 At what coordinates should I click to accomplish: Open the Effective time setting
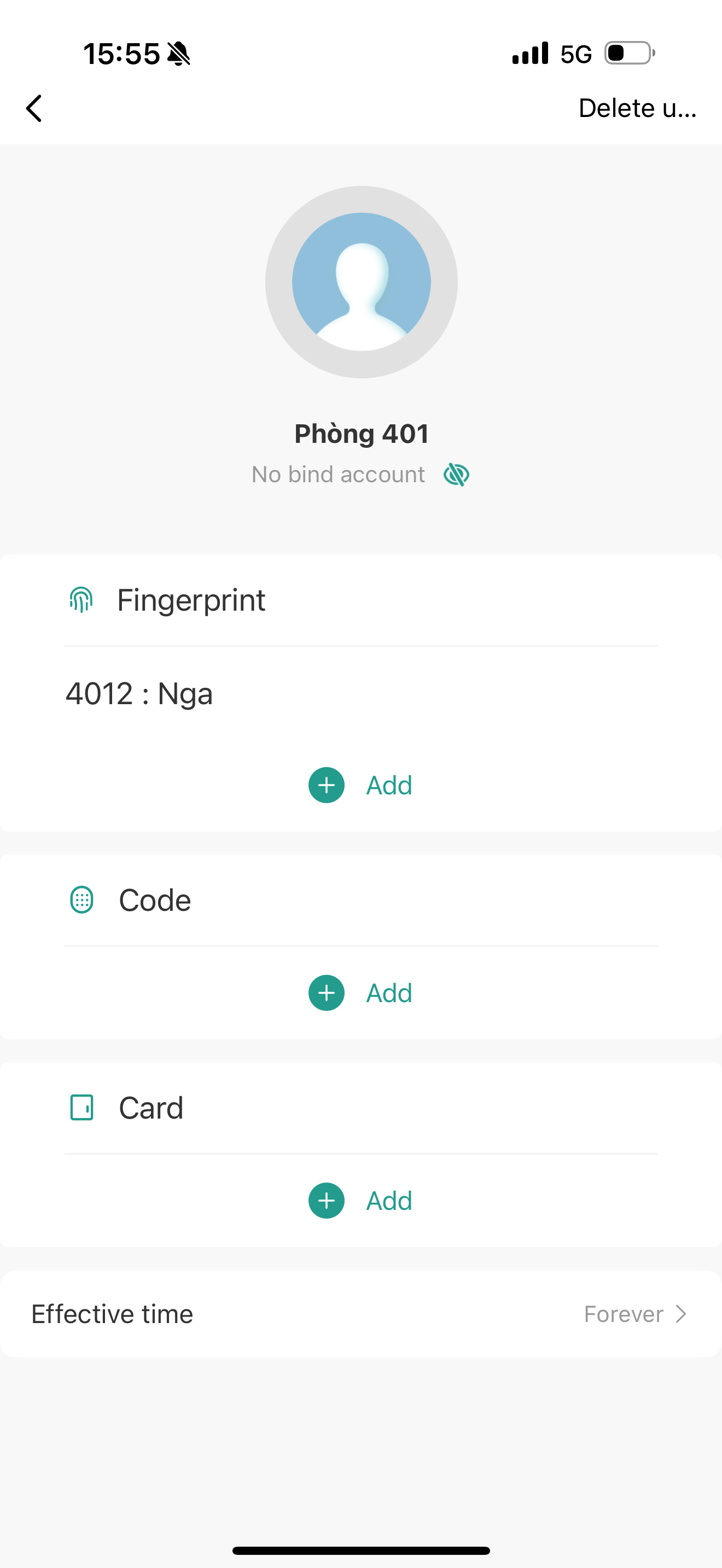click(361, 1314)
